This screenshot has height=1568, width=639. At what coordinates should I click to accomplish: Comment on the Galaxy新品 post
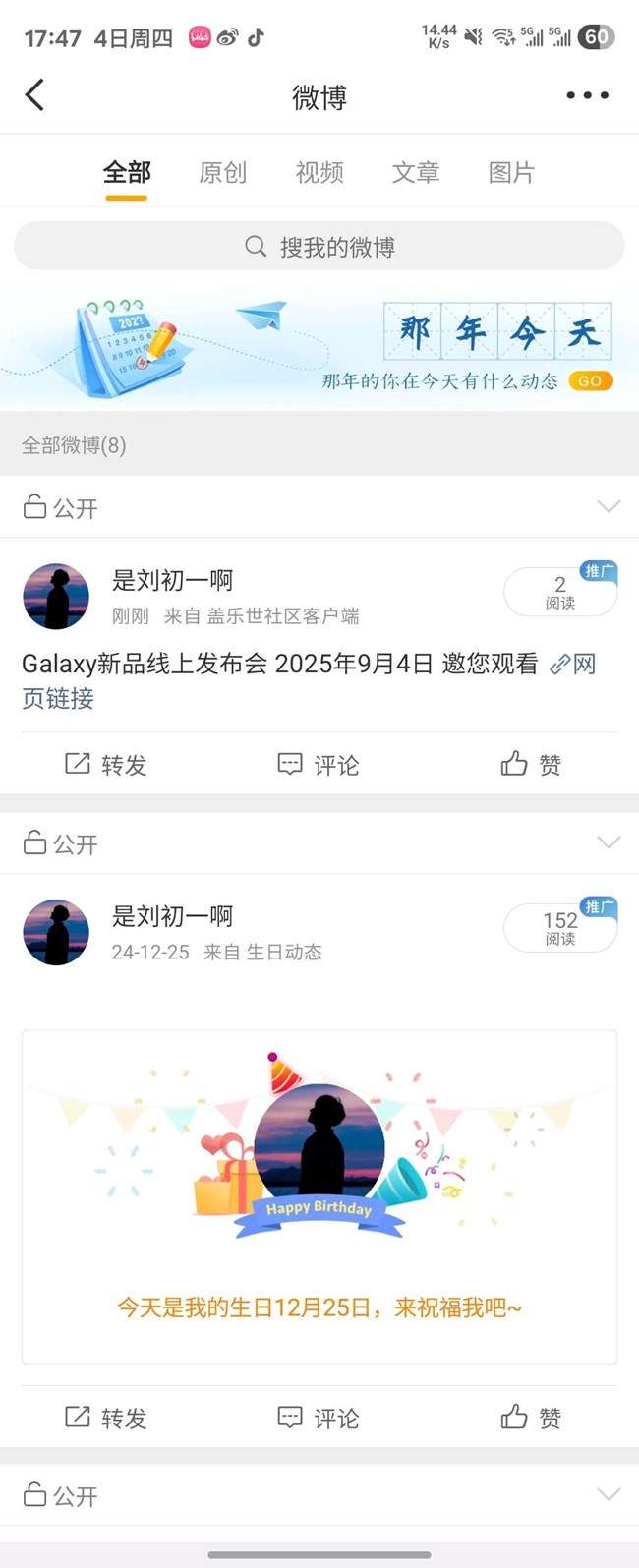point(319,764)
